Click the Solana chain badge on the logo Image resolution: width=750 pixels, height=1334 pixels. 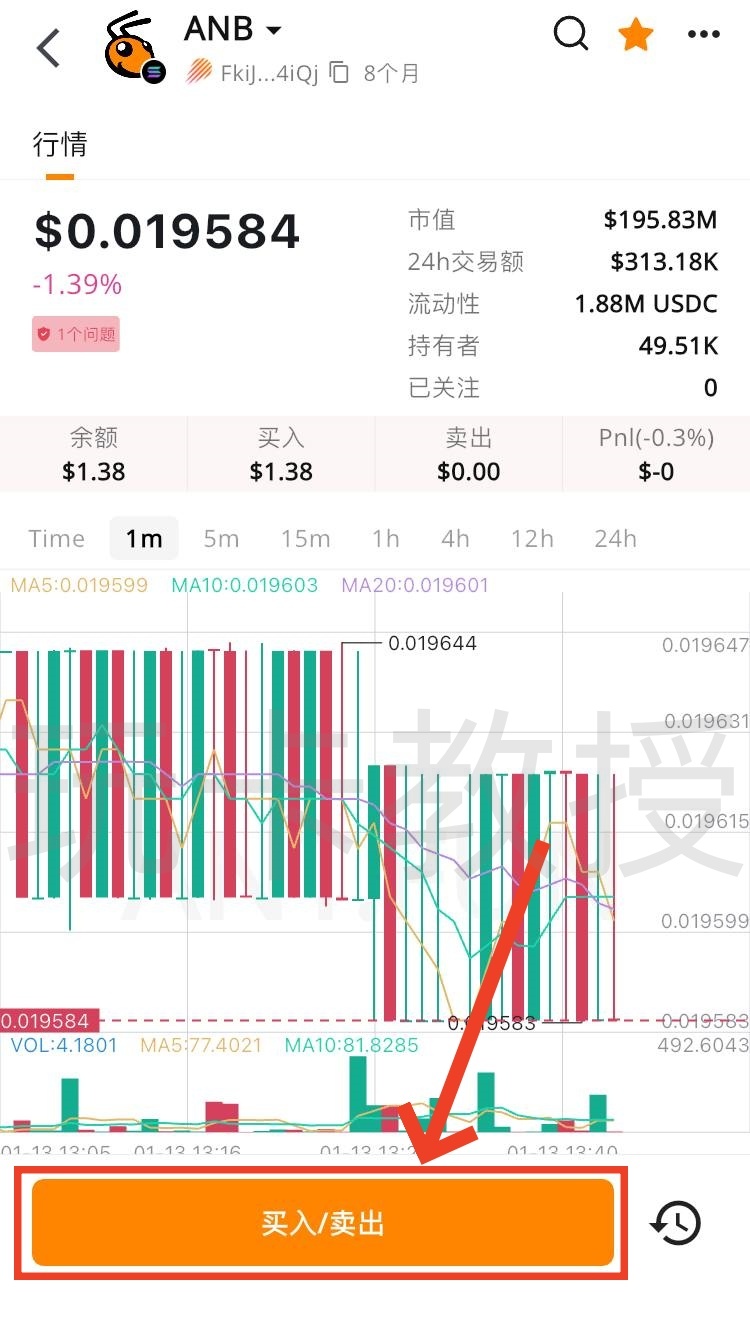[x=155, y=70]
